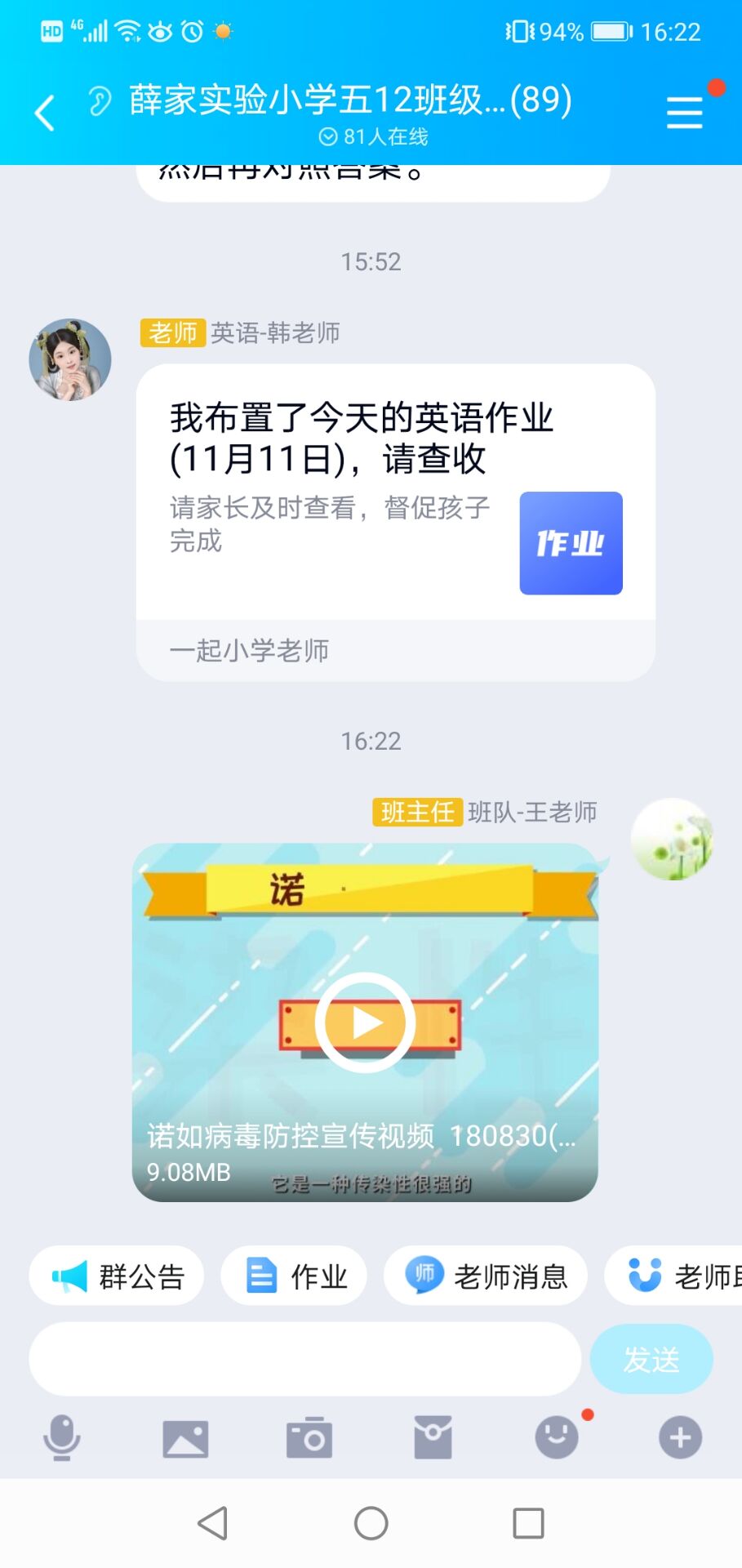Open the red envelope icon
This screenshot has width=742, height=1568.
(x=433, y=1438)
